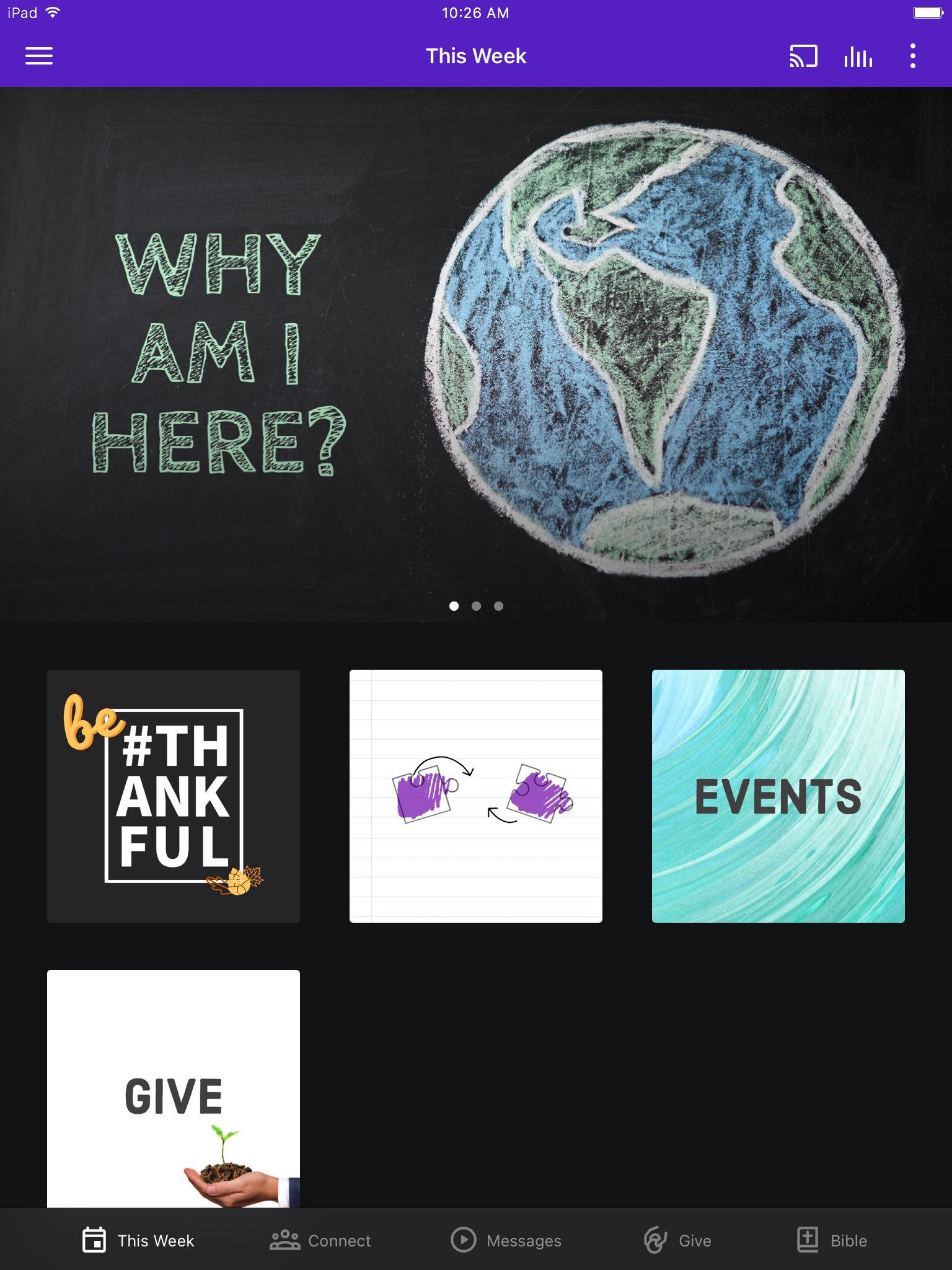Go to the Messages tab

click(506, 1240)
